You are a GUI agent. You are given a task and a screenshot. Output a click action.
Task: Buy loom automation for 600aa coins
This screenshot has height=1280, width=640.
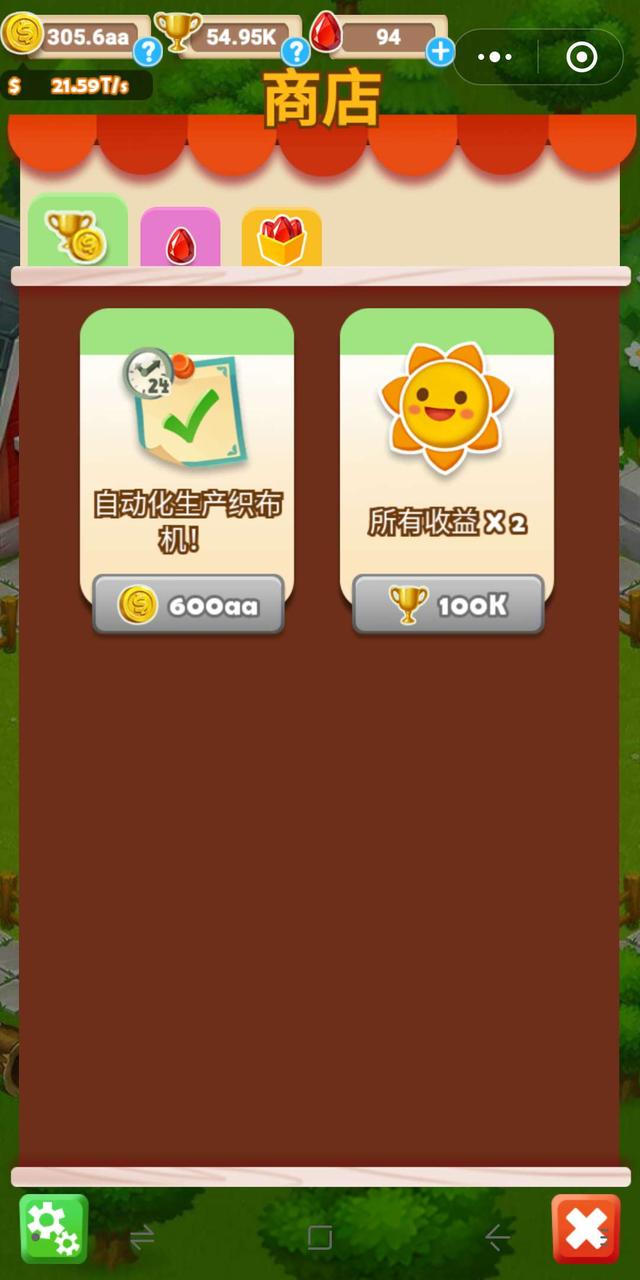(x=188, y=605)
